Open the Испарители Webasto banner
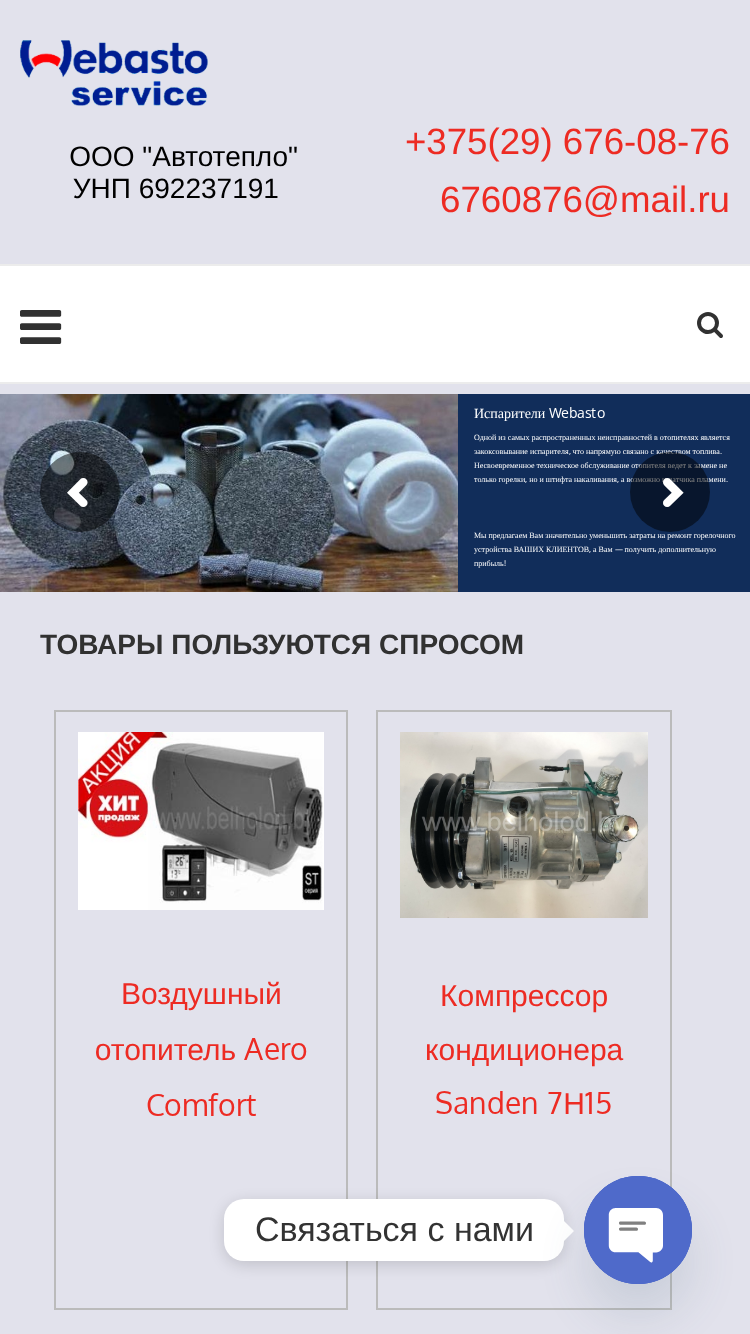Image resolution: width=750 pixels, height=1334 pixels. click(375, 493)
